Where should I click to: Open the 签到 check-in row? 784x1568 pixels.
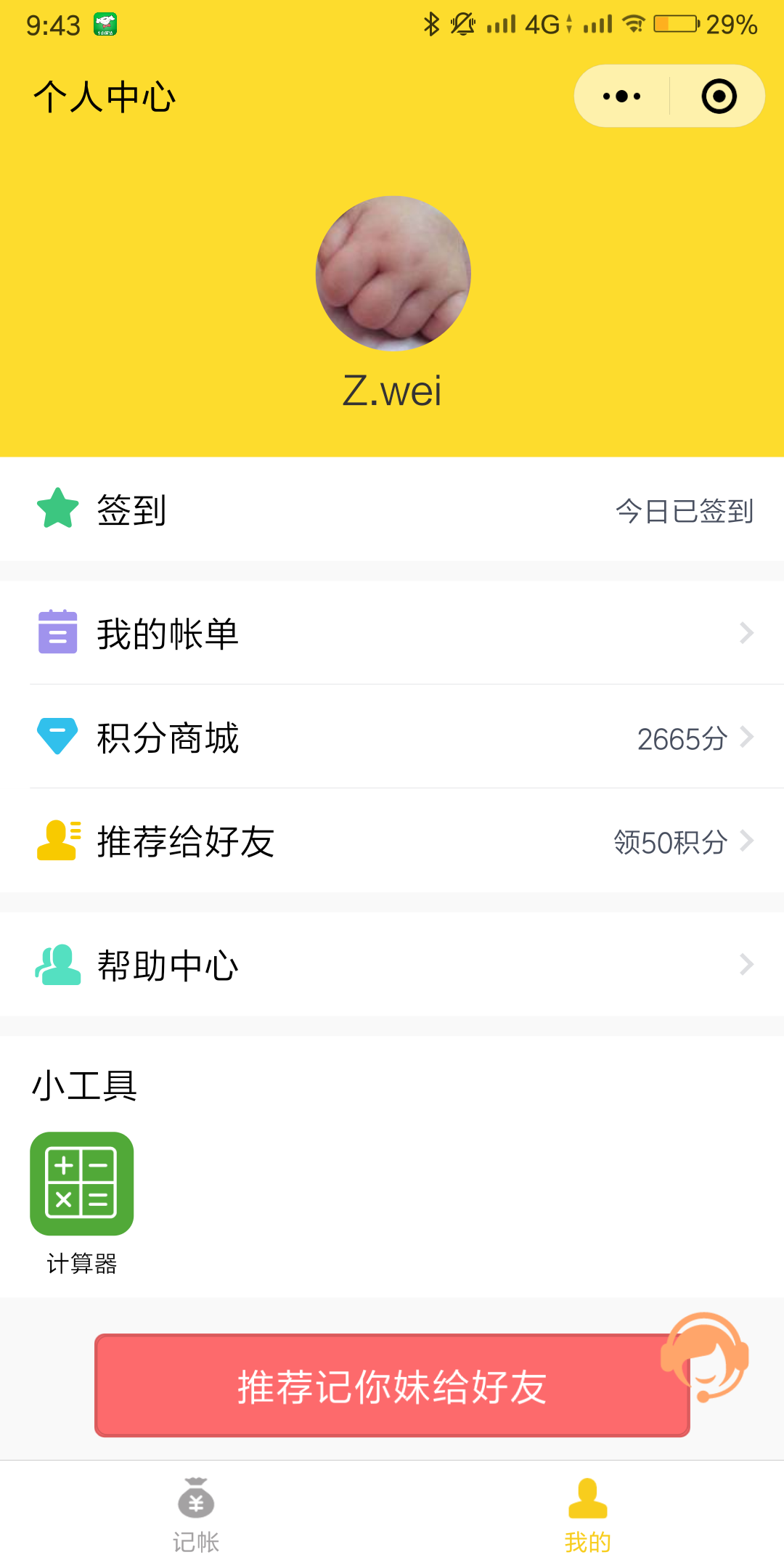[392, 510]
